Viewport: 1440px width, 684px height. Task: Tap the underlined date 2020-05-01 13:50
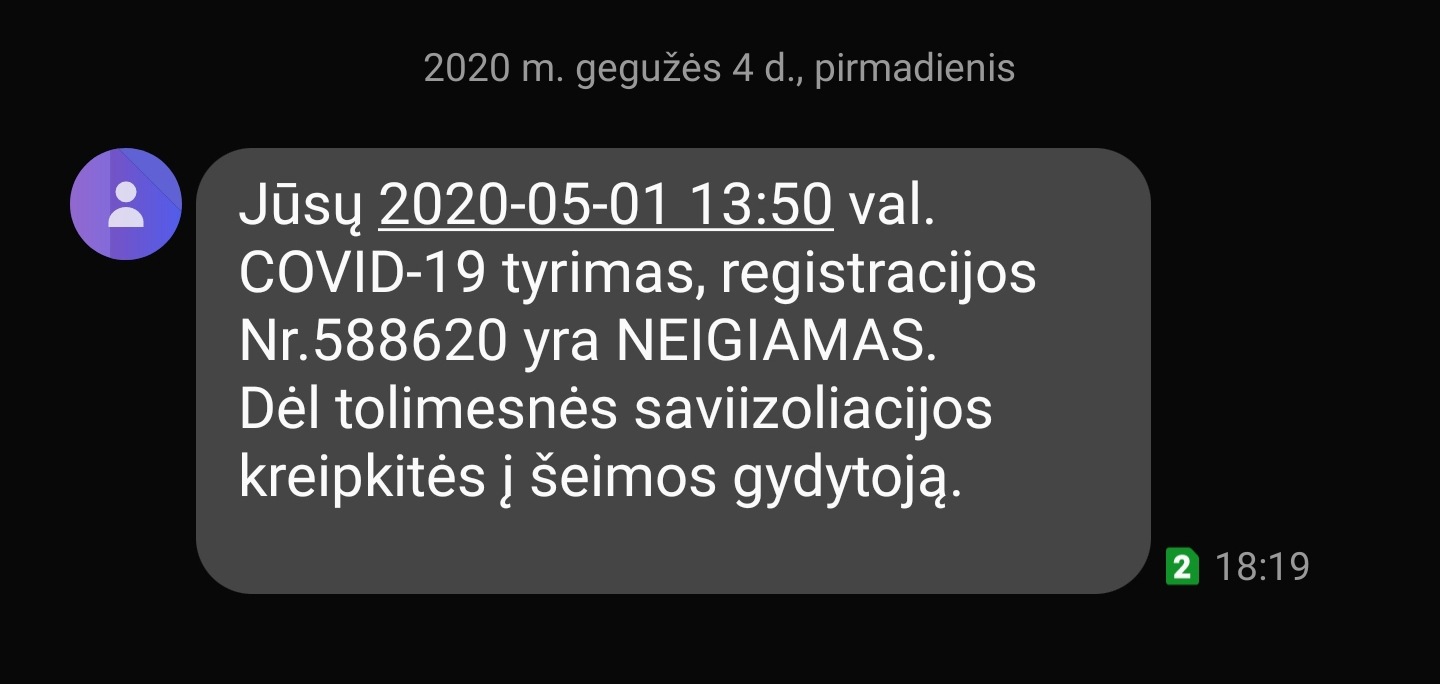click(605, 207)
